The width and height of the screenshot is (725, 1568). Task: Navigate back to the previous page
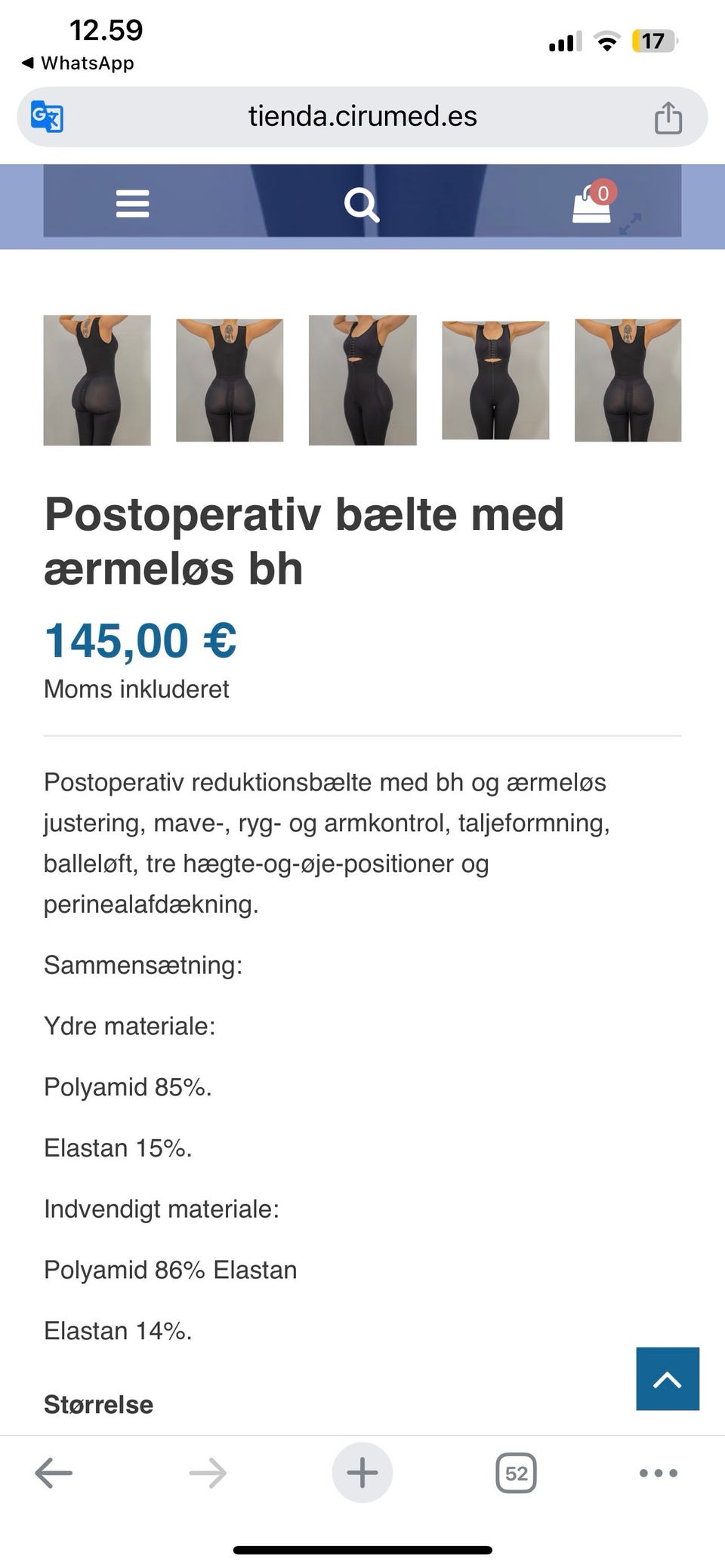tap(52, 1471)
